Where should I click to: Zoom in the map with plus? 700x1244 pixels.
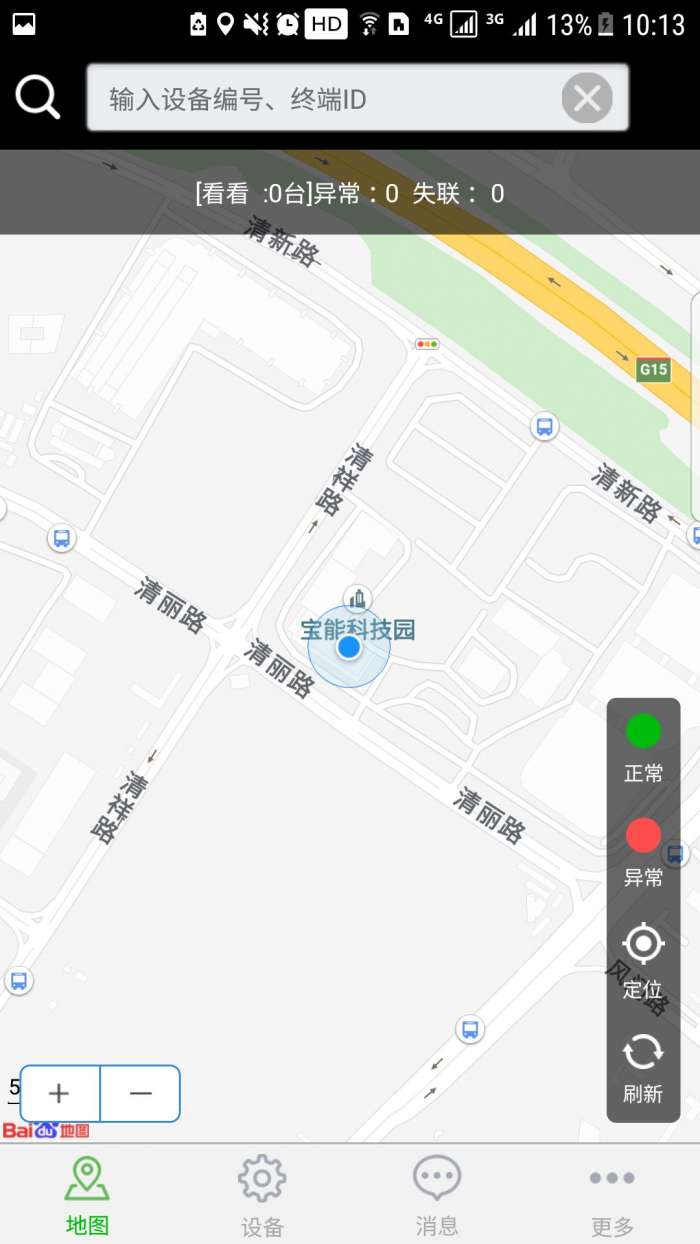click(x=60, y=1093)
